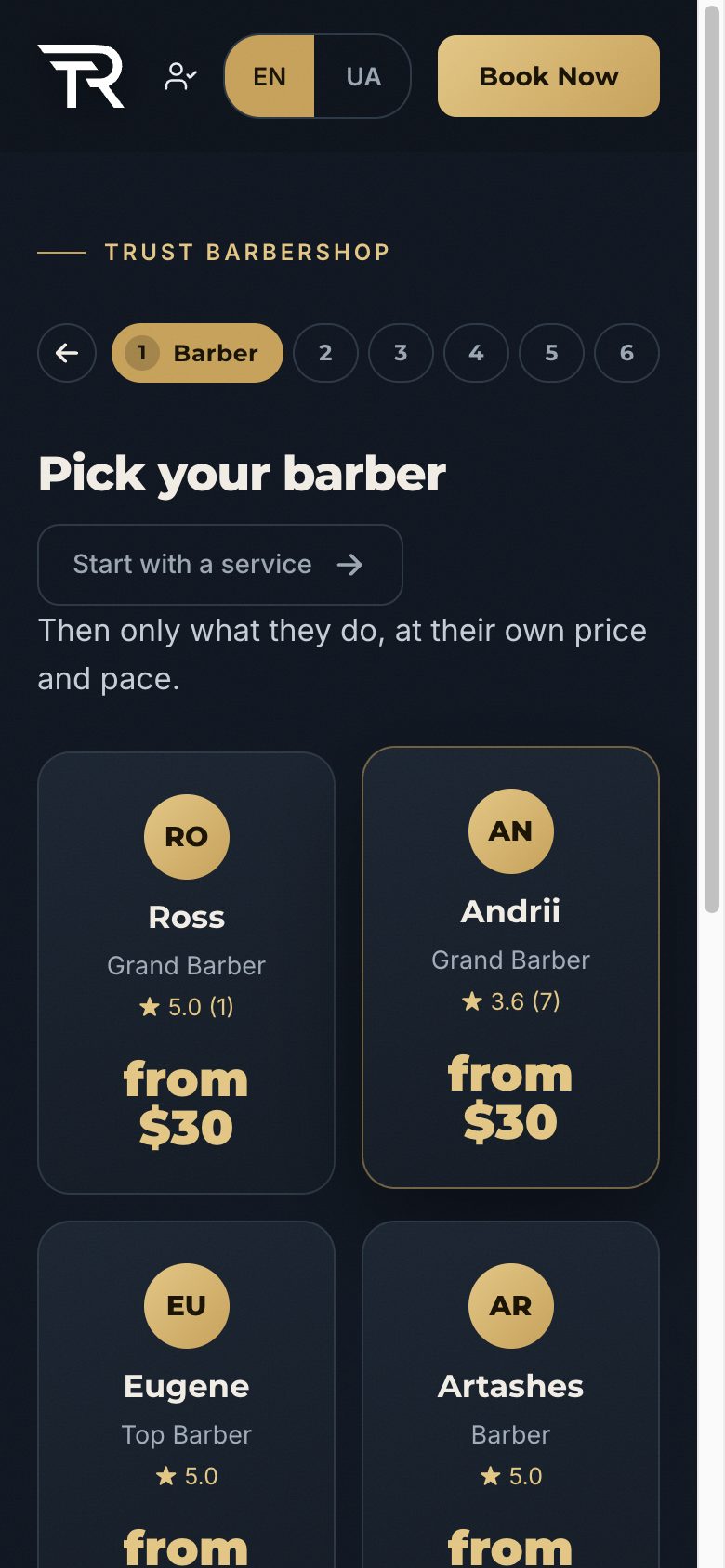Open the user account icon
The image size is (725, 1568).
180,76
